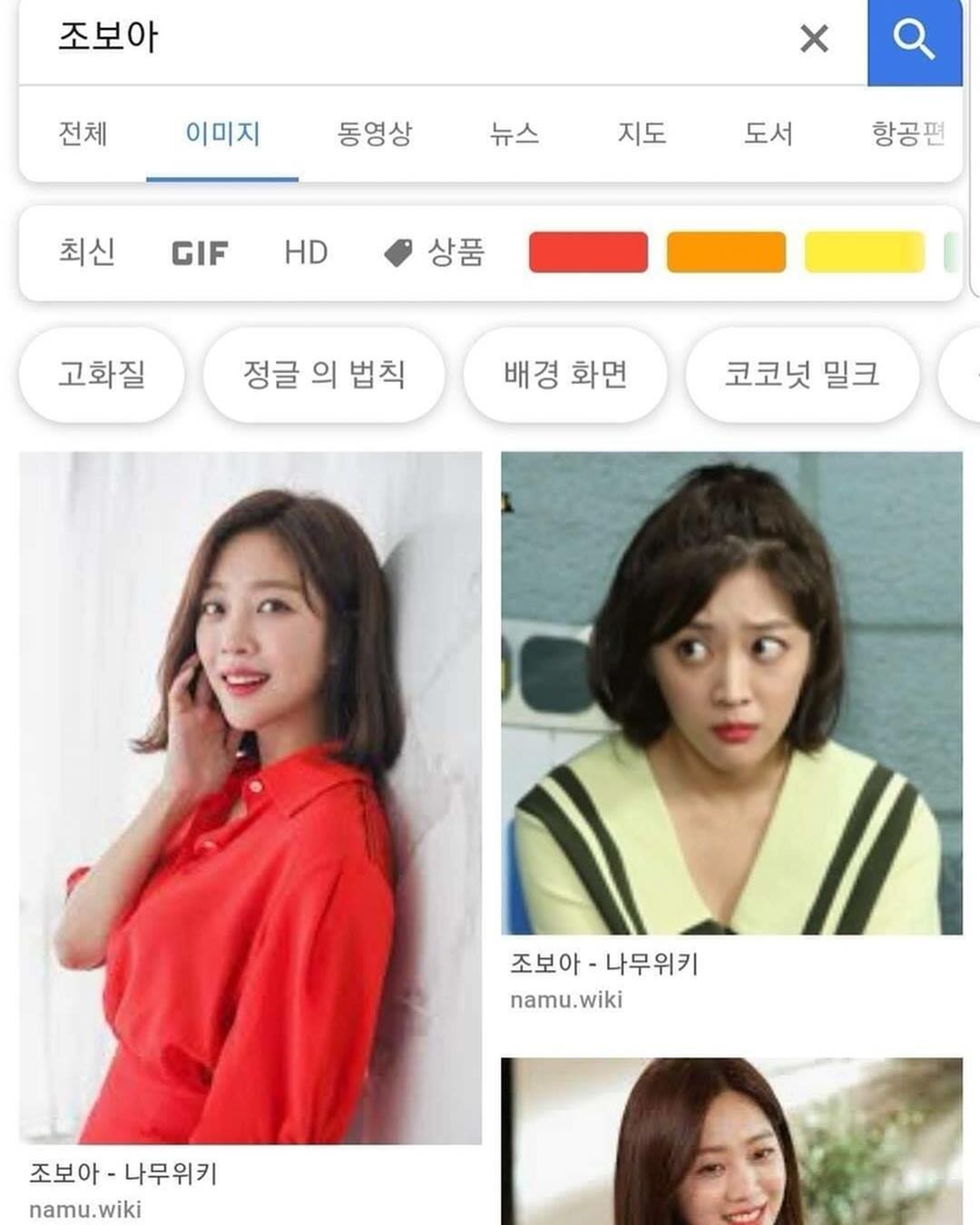Apply the HD image filter
Image resolution: width=980 pixels, height=1225 pixels.
point(306,252)
